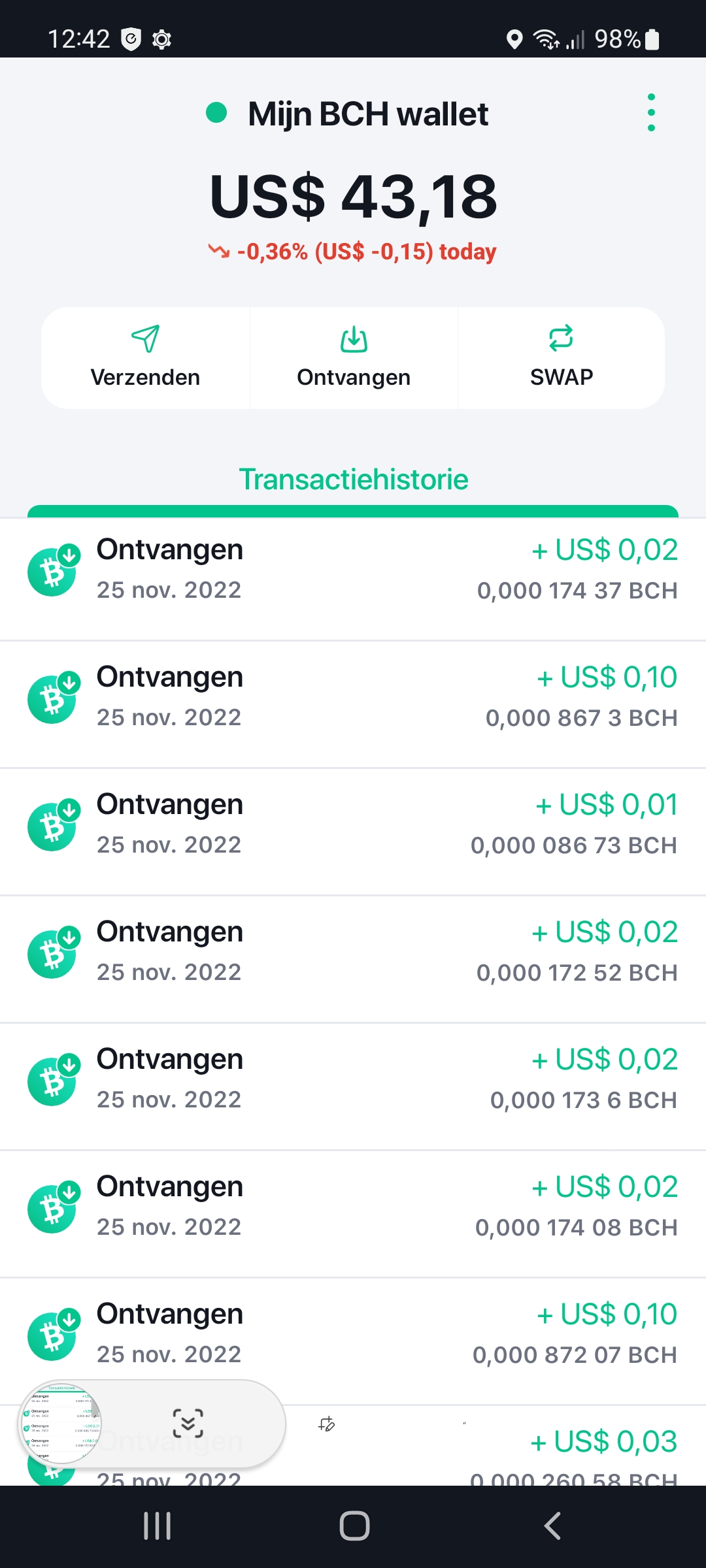Go back using the navigation bar

(552, 1526)
